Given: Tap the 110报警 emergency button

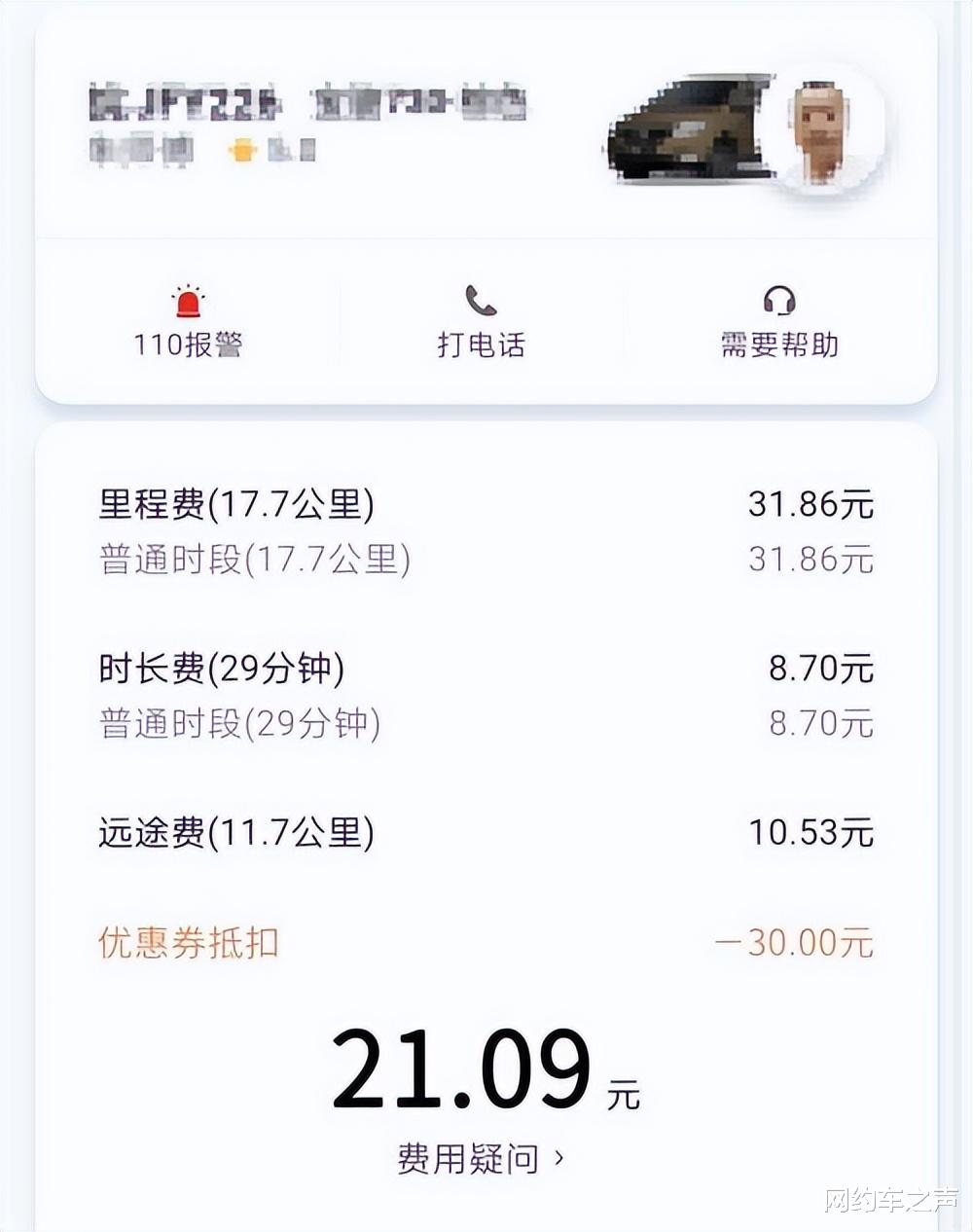Looking at the screenshot, I should pyautogui.click(x=188, y=322).
